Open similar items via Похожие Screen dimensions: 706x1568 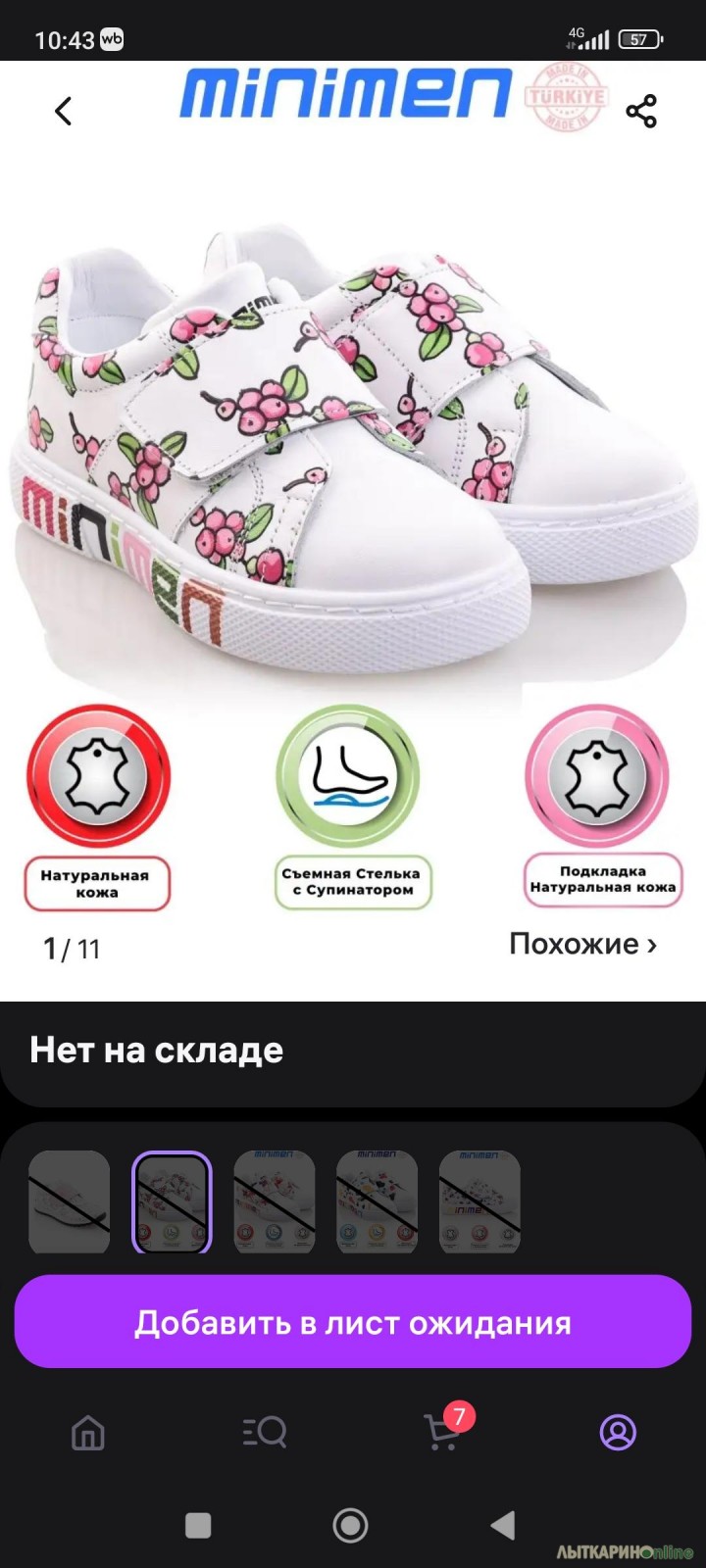(582, 943)
